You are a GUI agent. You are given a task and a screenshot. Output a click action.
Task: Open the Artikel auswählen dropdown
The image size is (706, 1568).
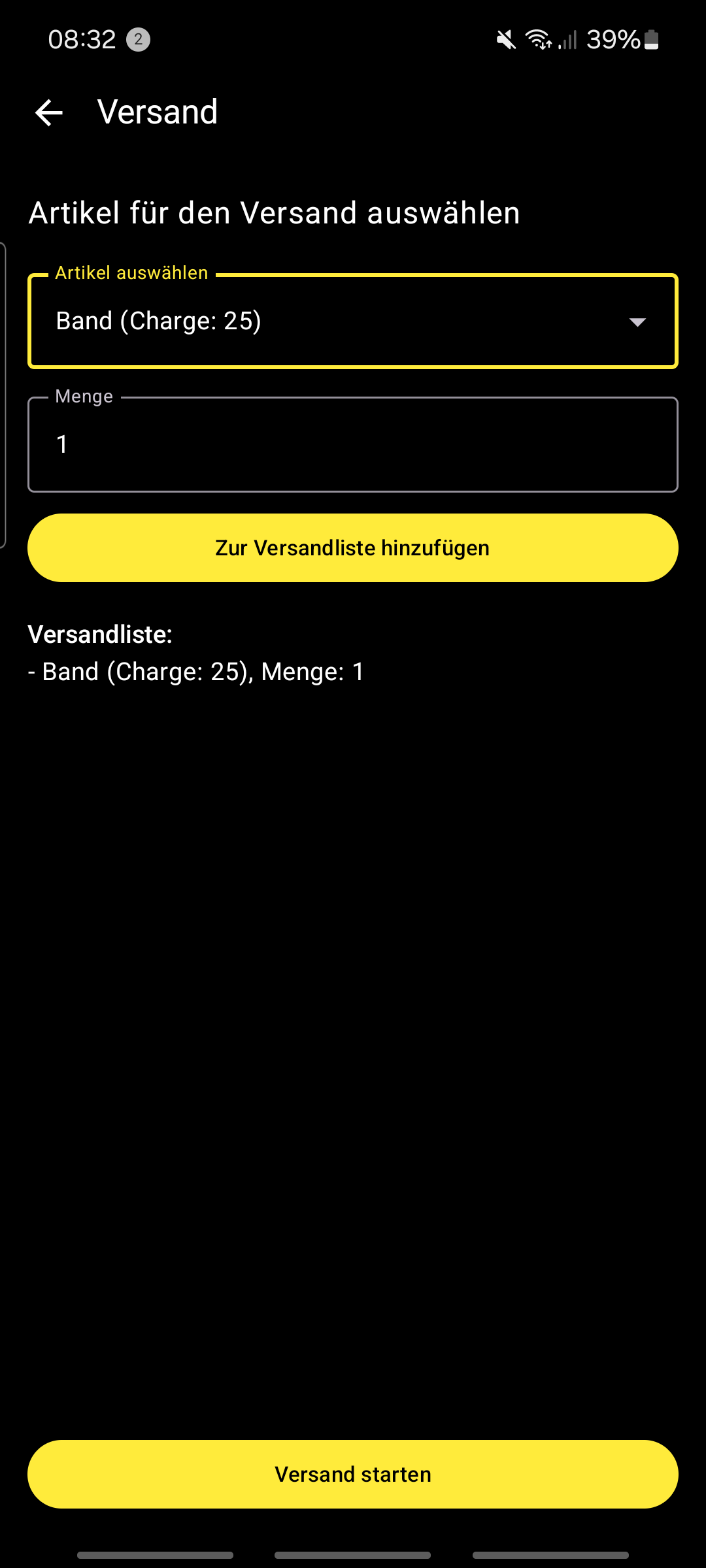point(353,321)
